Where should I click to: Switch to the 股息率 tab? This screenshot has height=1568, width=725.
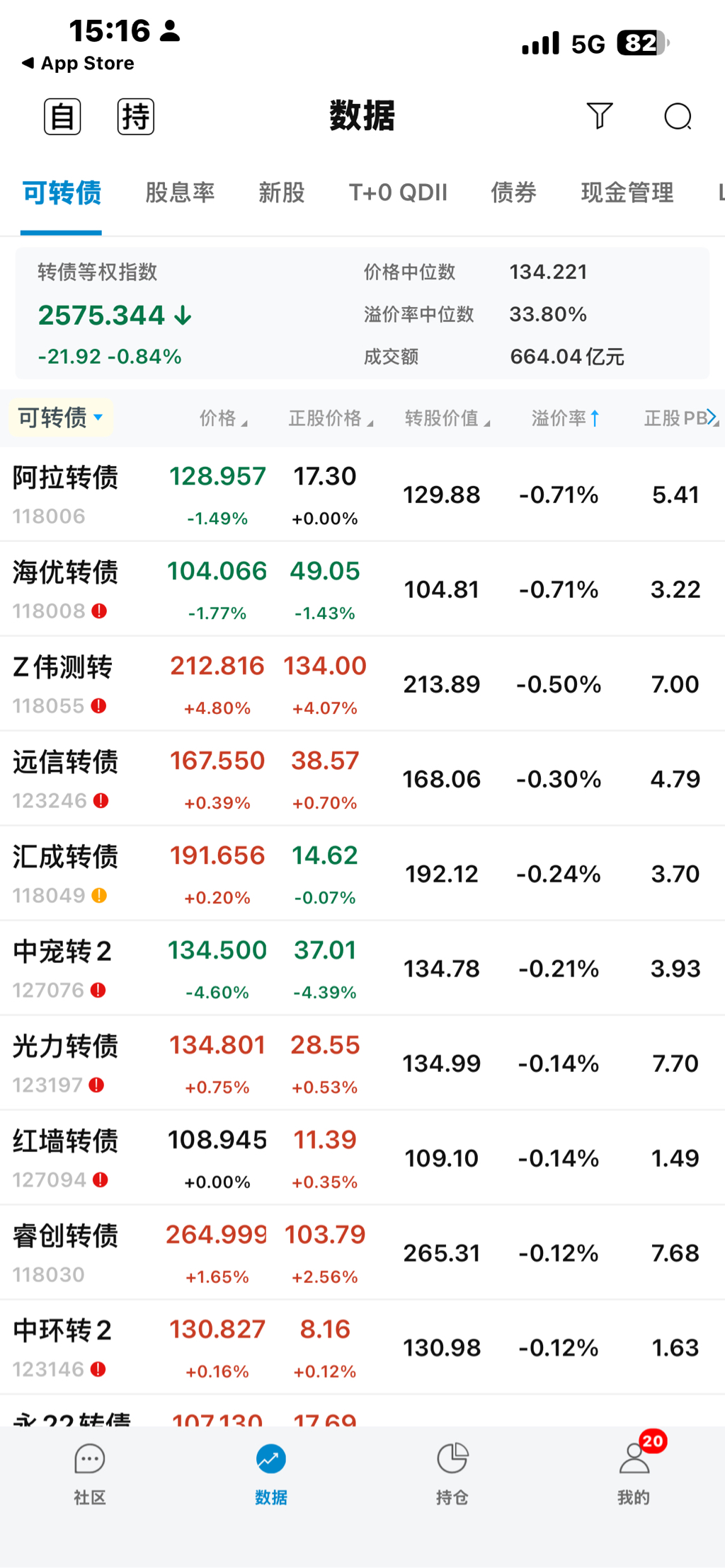click(x=180, y=192)
